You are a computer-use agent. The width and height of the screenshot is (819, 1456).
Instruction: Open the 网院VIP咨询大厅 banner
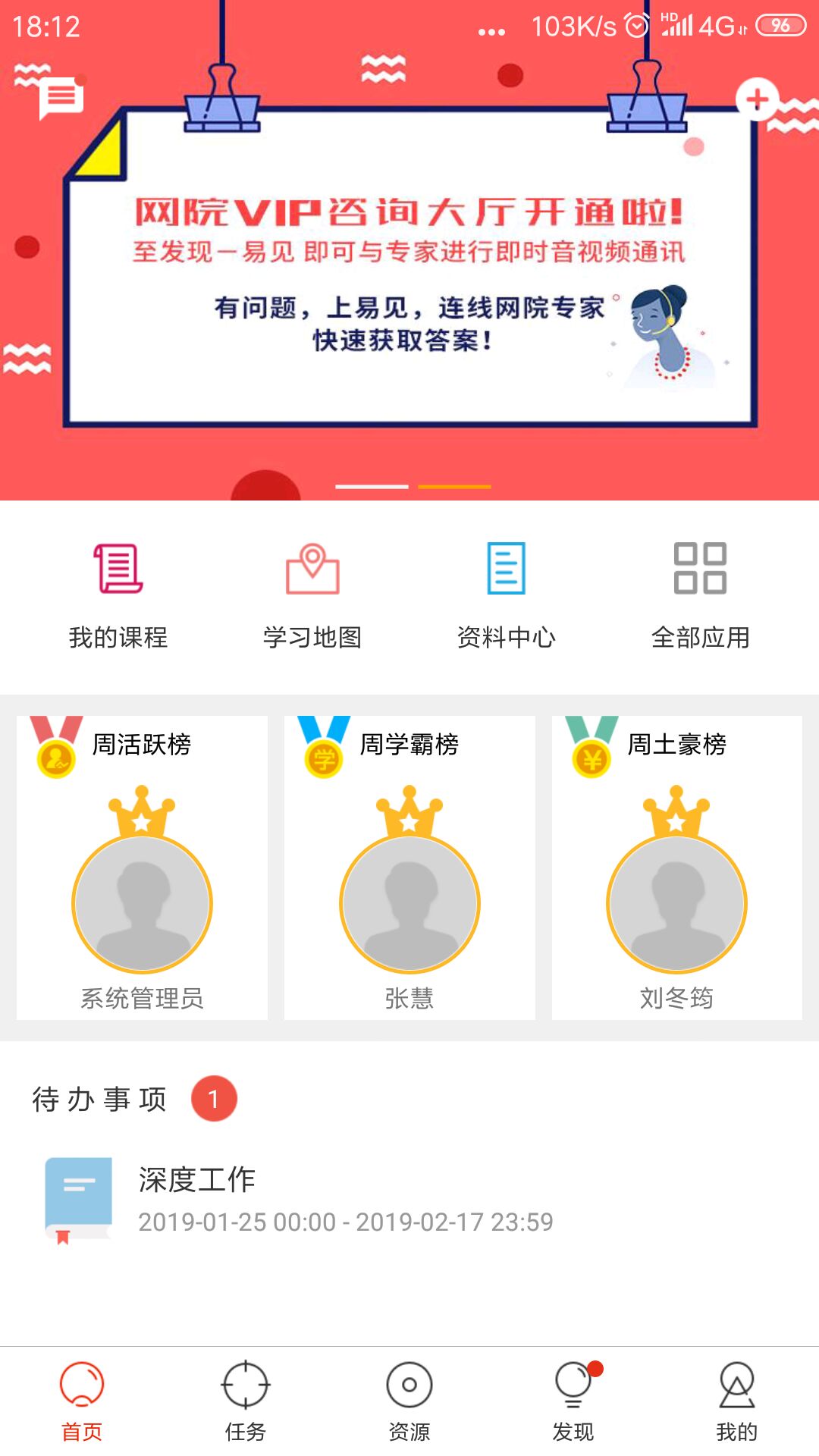point(409,273)
